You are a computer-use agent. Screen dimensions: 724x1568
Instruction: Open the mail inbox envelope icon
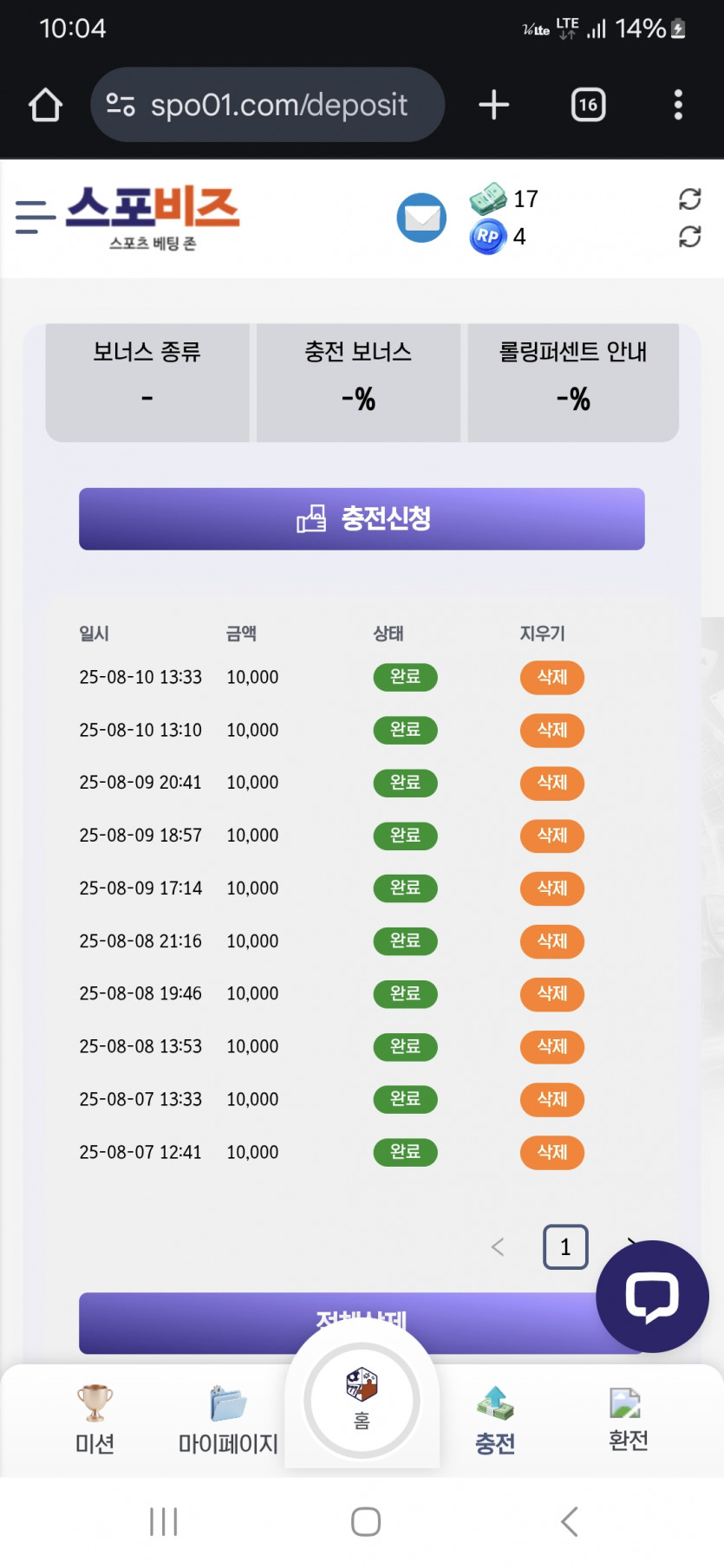[x=421, y=218]
